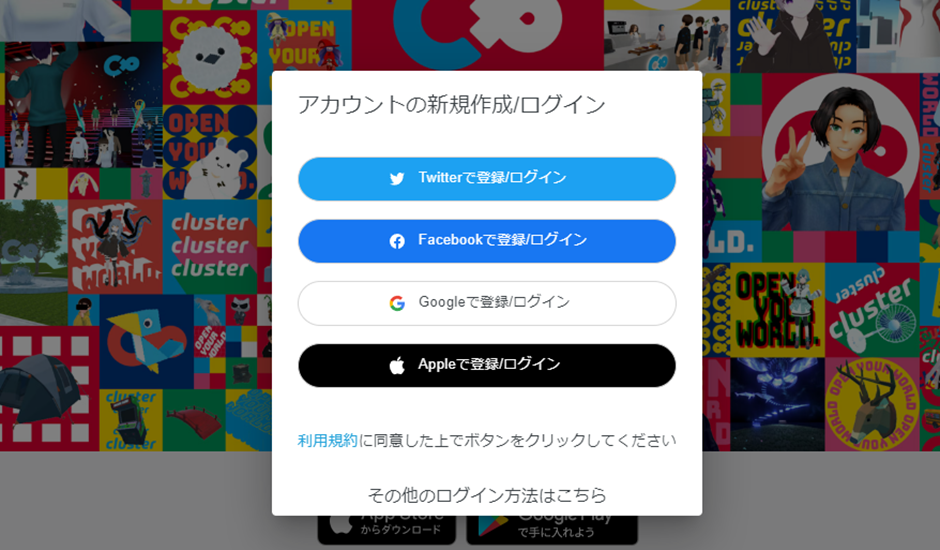Screen dimensions: 940x550
Task: Sign in with the Twitter button
Action: click(486, 179)
